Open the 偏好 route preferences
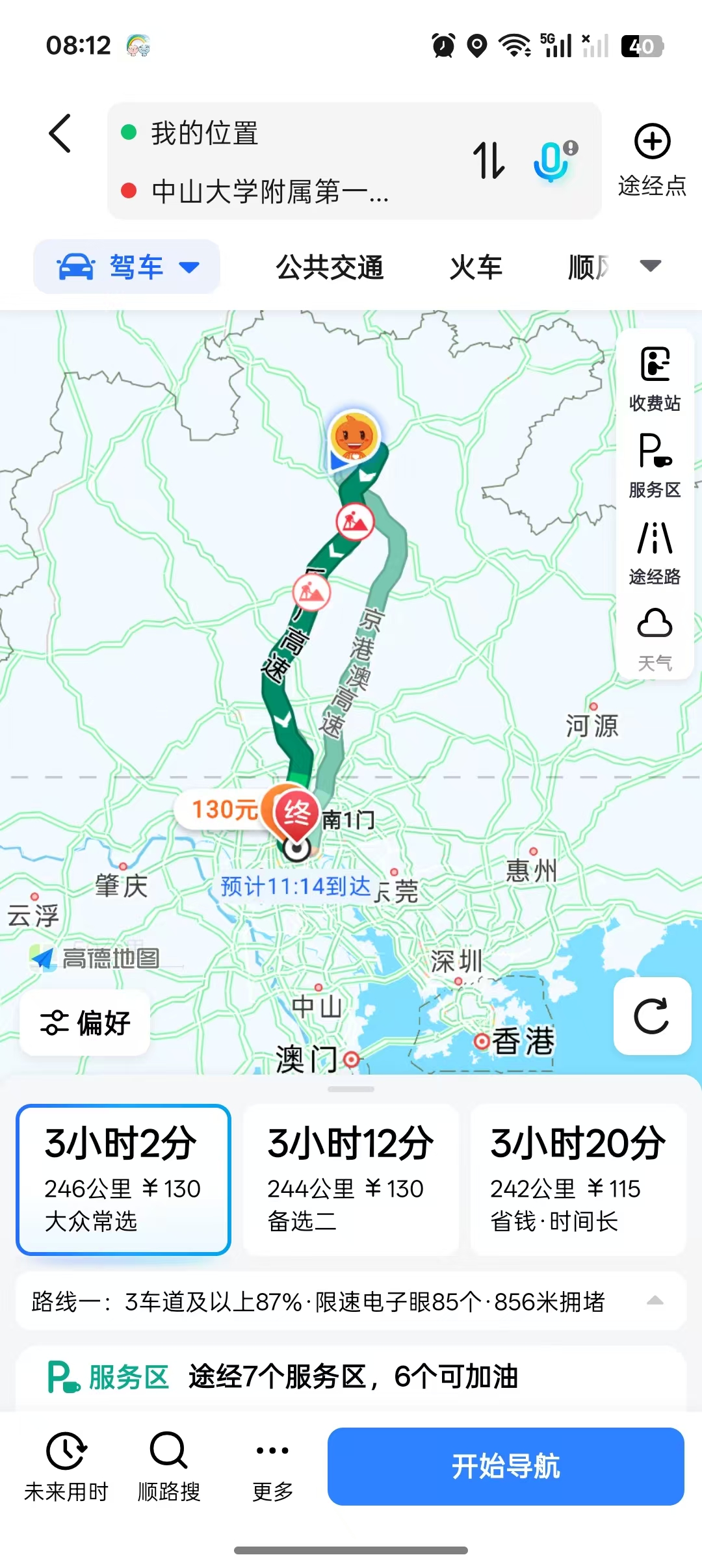Image resolution: width=702 pixels, height=1568 pixels. [x=84, y=1022]
